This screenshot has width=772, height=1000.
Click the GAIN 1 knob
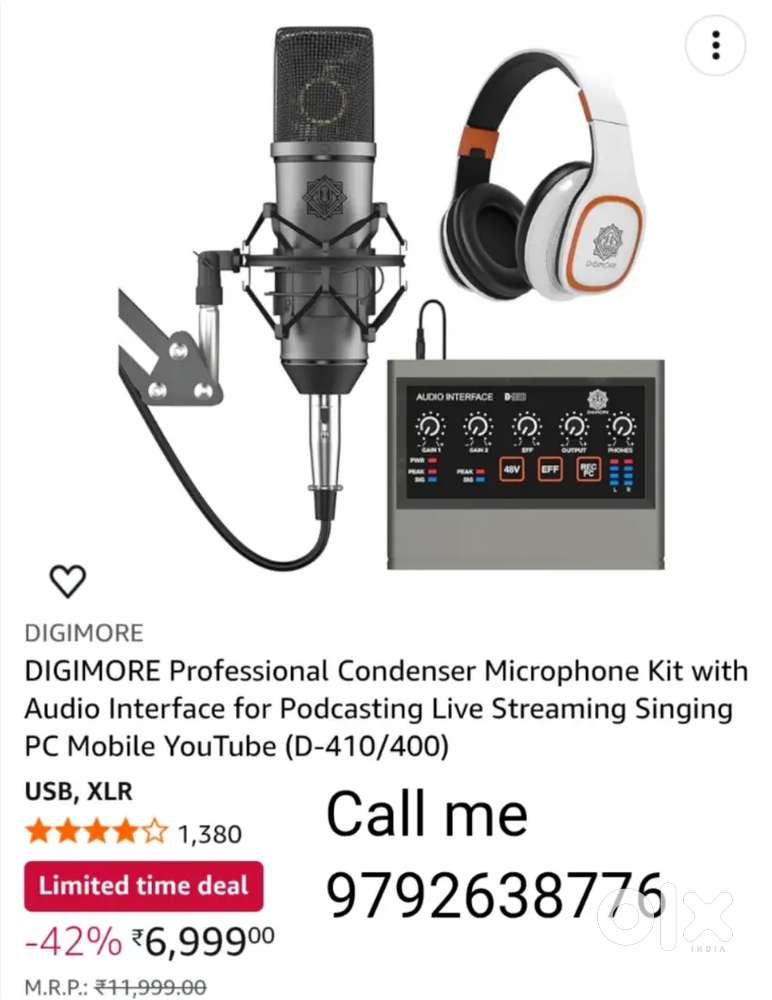tap(430, 426)
